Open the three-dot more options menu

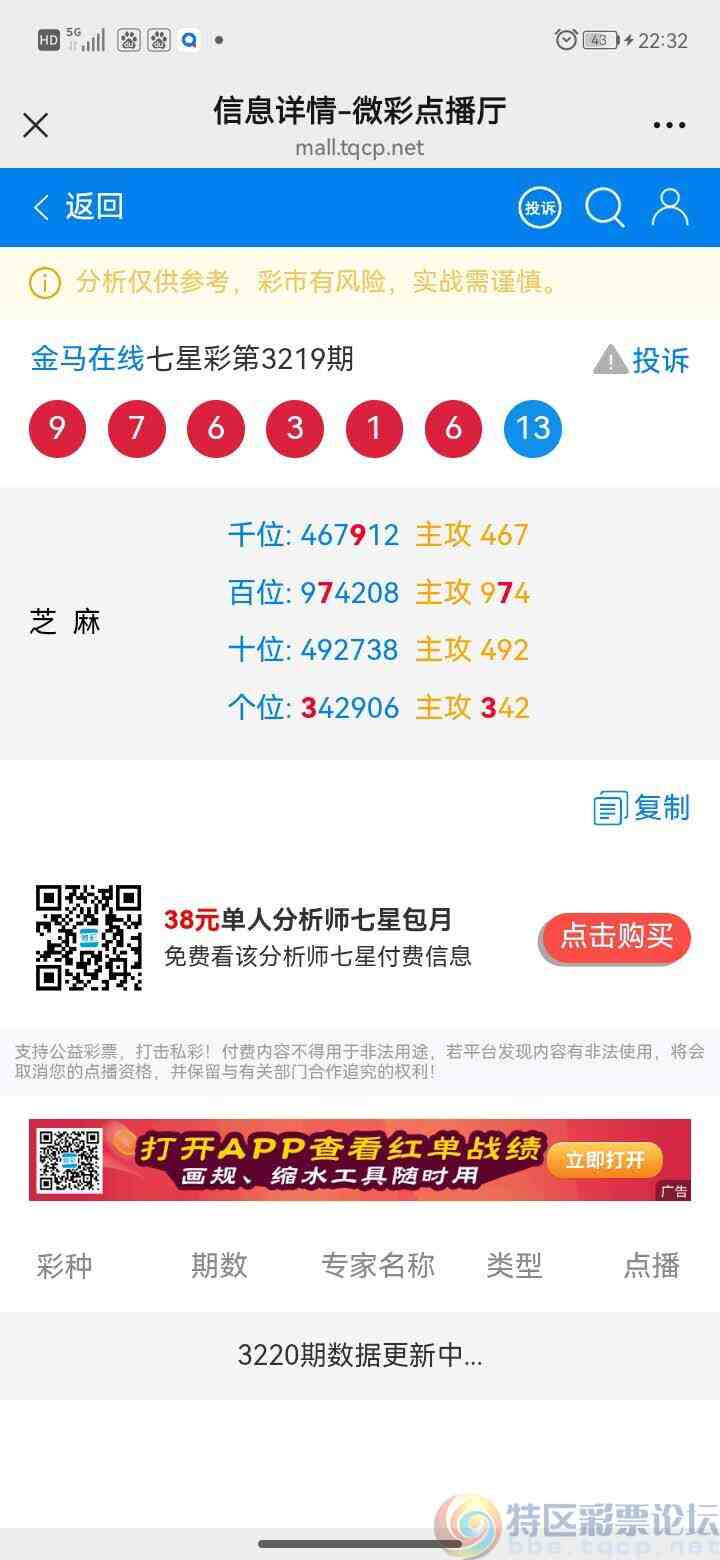coord(667,124)
